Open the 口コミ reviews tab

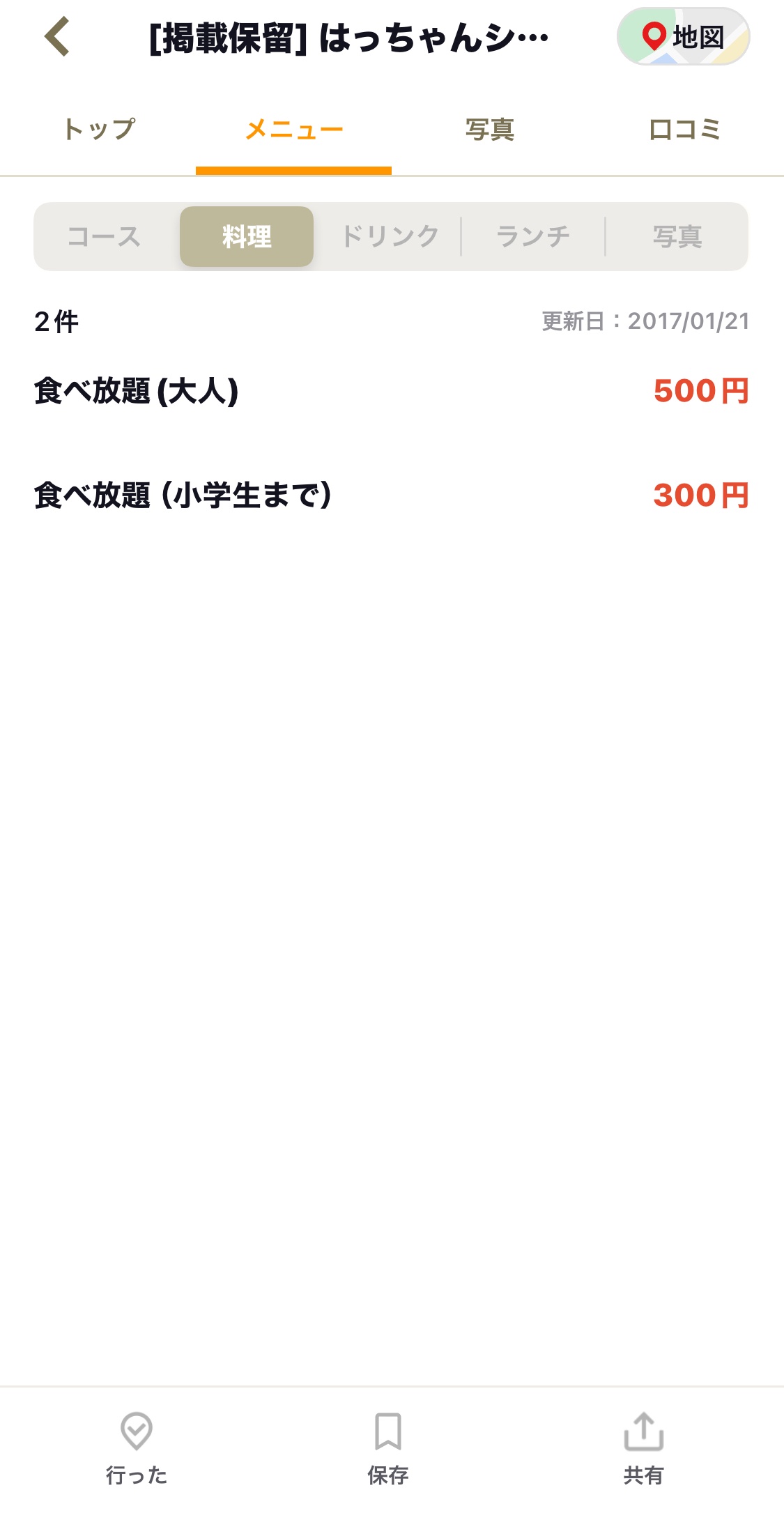(x=684, y=130)
